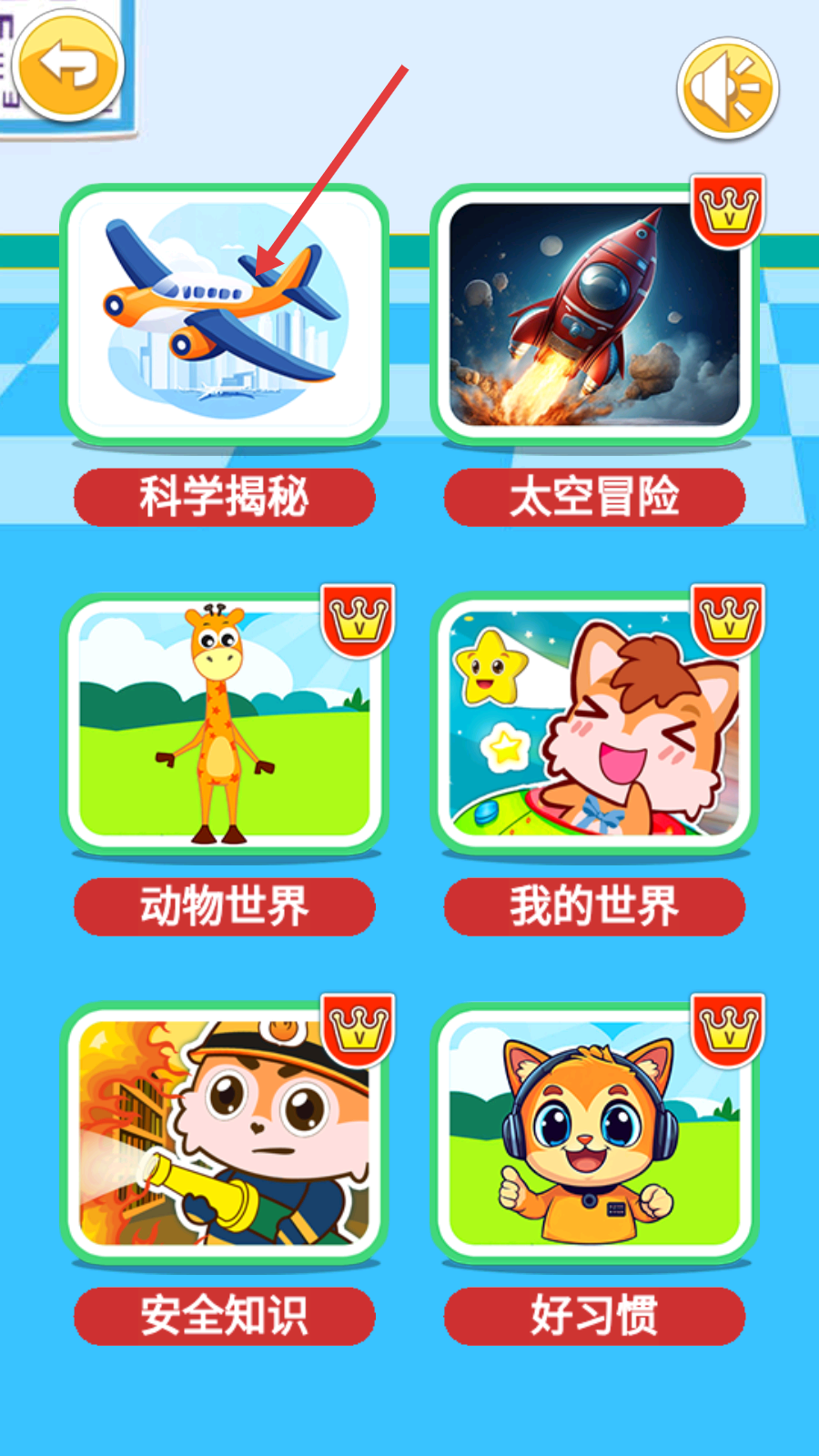Mute the sound with the speaker button

coord(726,88)
